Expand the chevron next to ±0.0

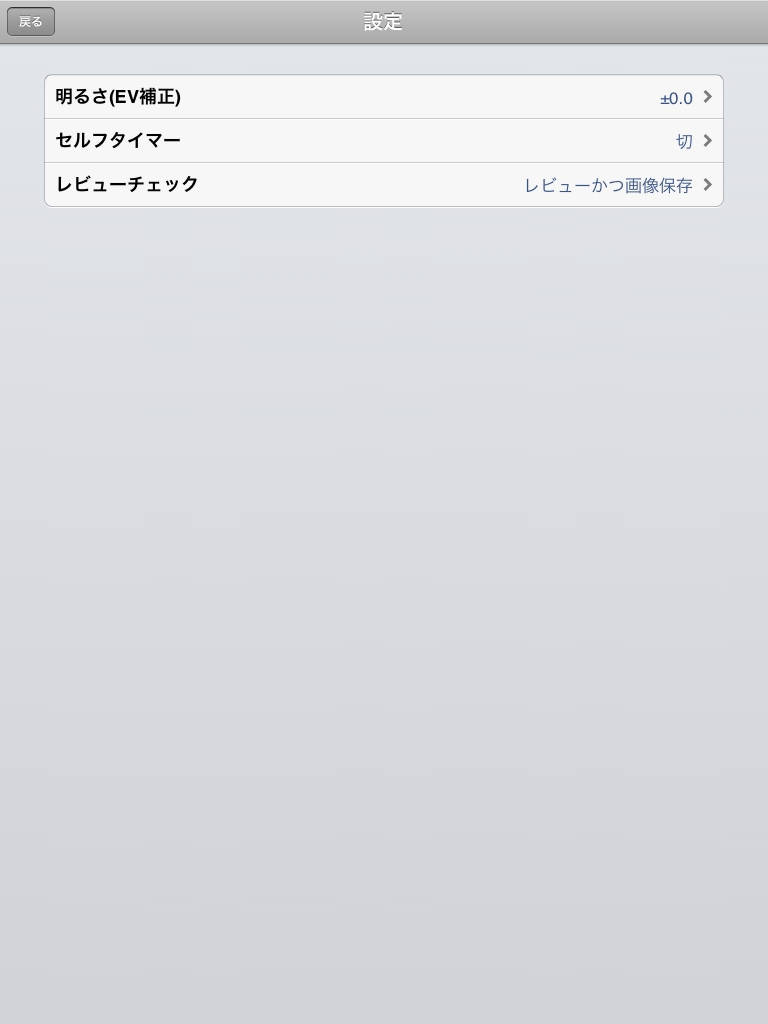707,97
